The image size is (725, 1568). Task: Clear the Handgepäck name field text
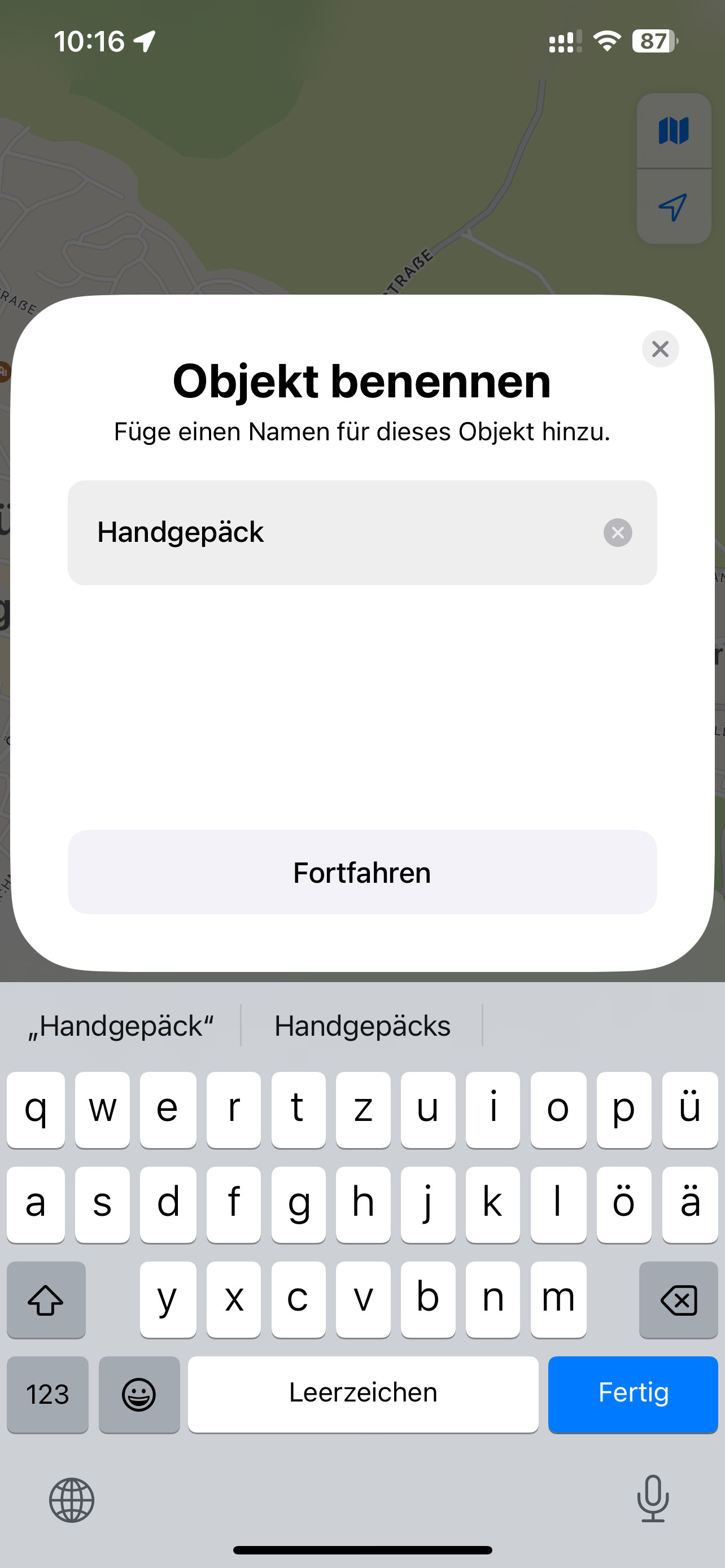coord(617,533)
